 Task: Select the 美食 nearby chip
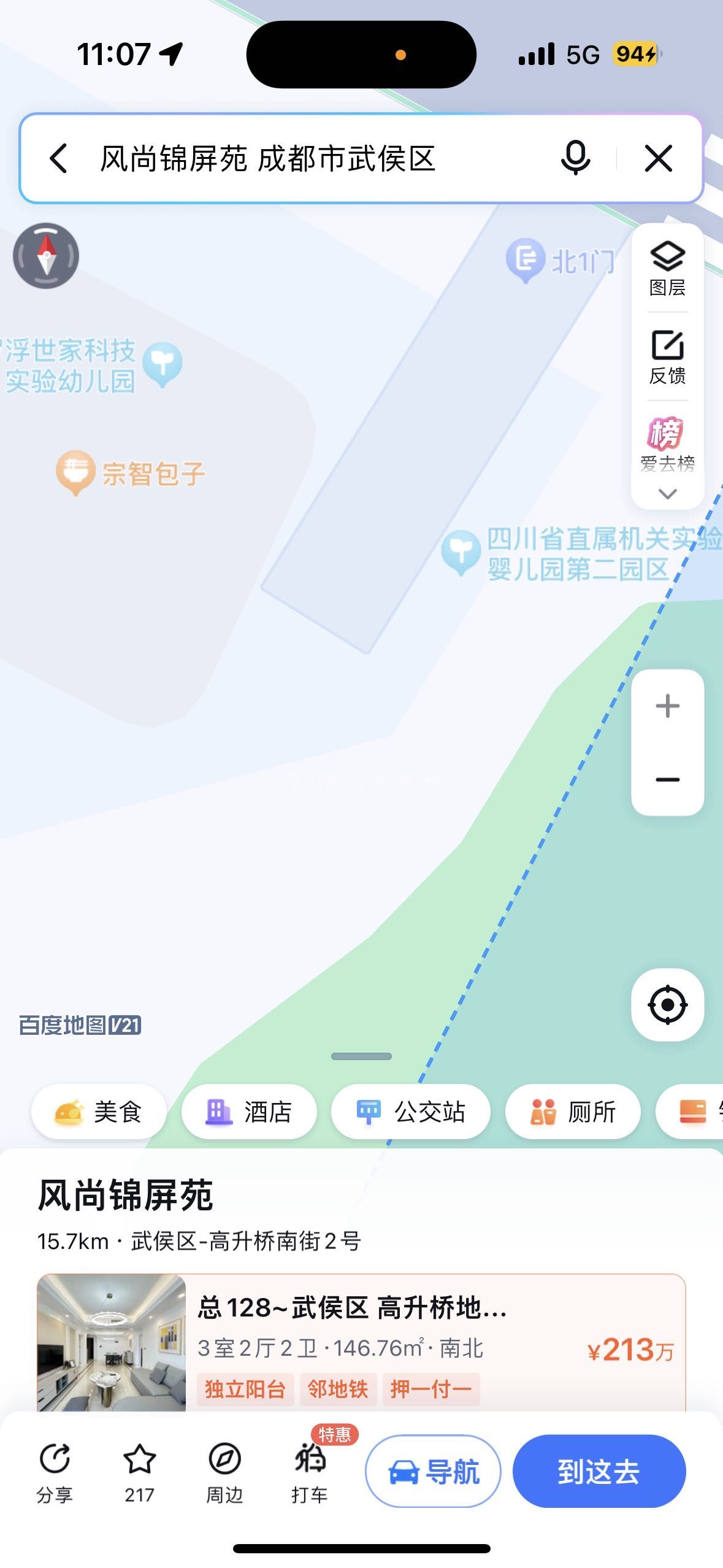99,1112
